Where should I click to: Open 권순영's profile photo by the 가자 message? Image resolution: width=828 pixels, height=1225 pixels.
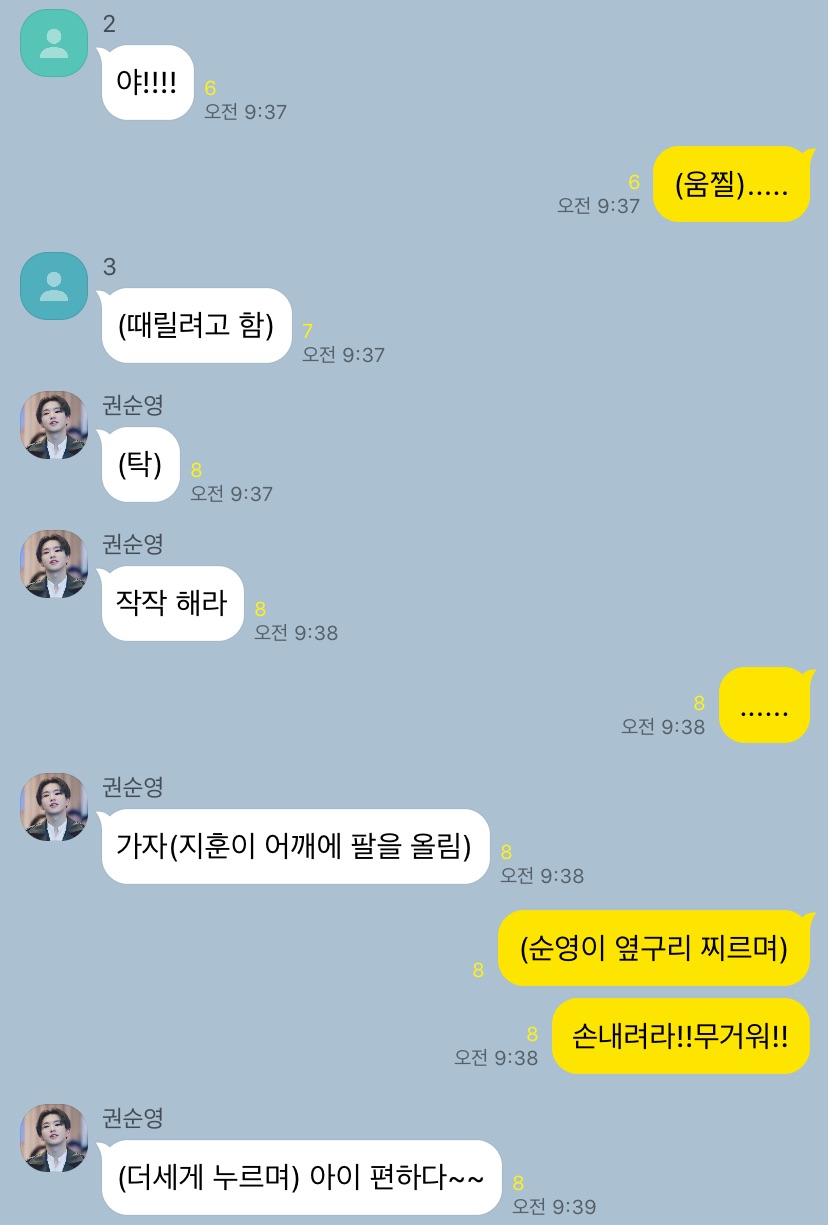pos(54,807)
